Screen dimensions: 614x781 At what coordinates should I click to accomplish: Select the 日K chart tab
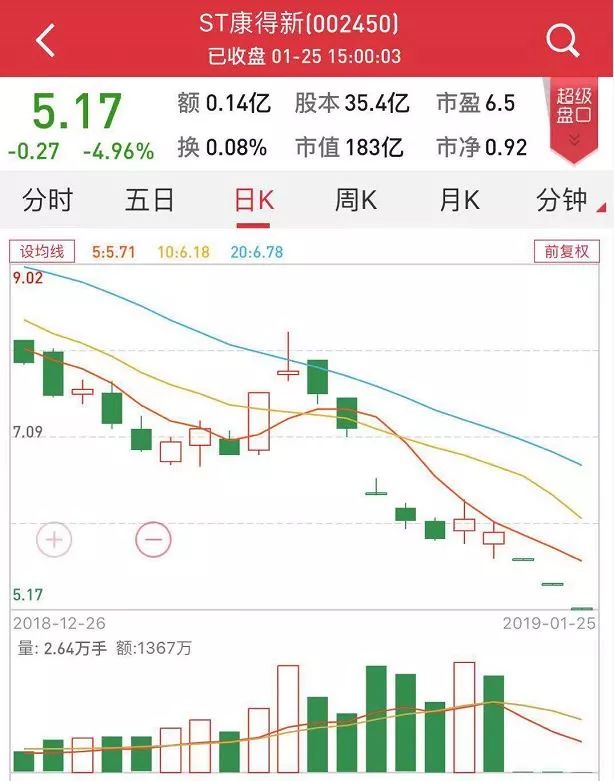click(253, 201)
